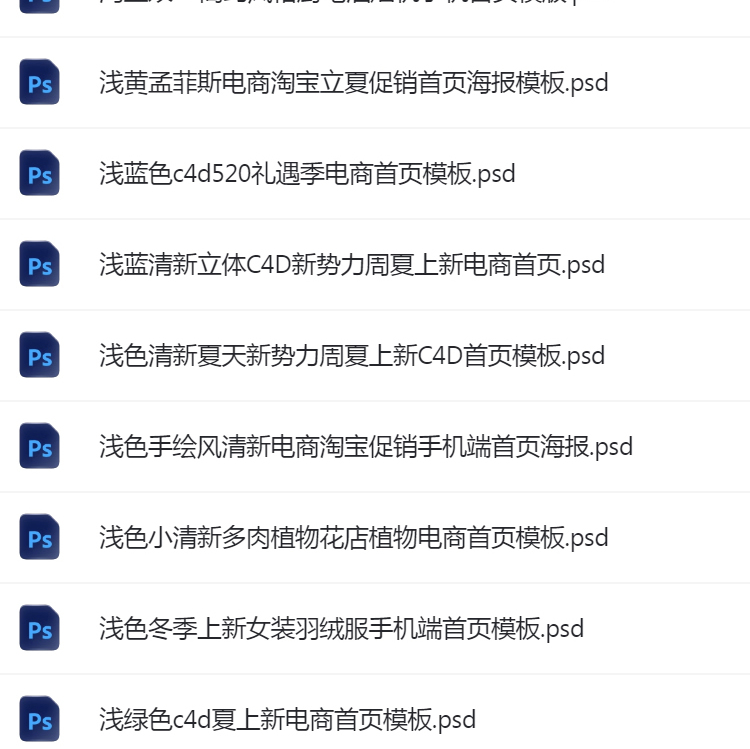This screenshot has height=749, width=750.
Task: Open 浅黄孟菲斯电商淘宝立夏促销首页海报模板.psd
Action: coord(354,83)
